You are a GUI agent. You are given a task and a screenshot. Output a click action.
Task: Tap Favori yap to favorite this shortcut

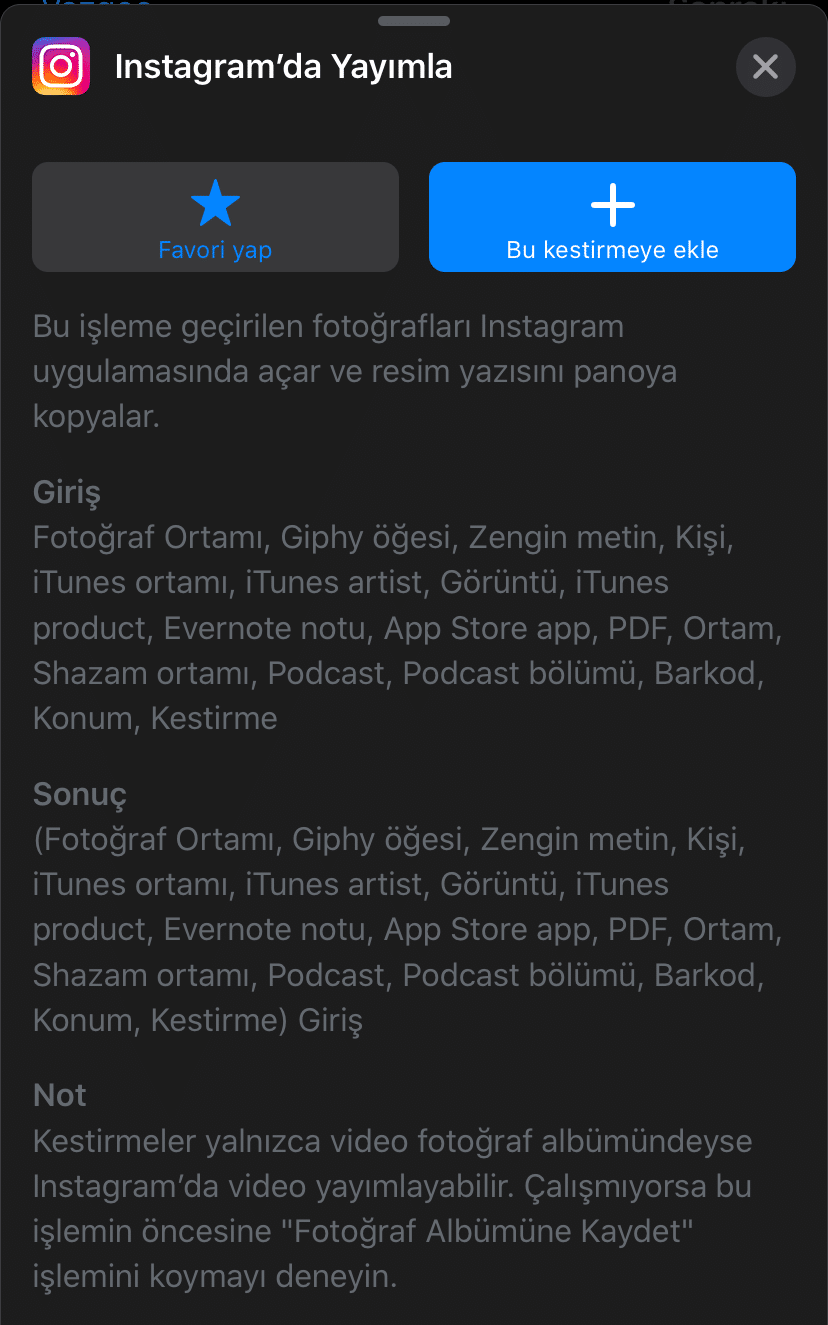tap(215, 249)
